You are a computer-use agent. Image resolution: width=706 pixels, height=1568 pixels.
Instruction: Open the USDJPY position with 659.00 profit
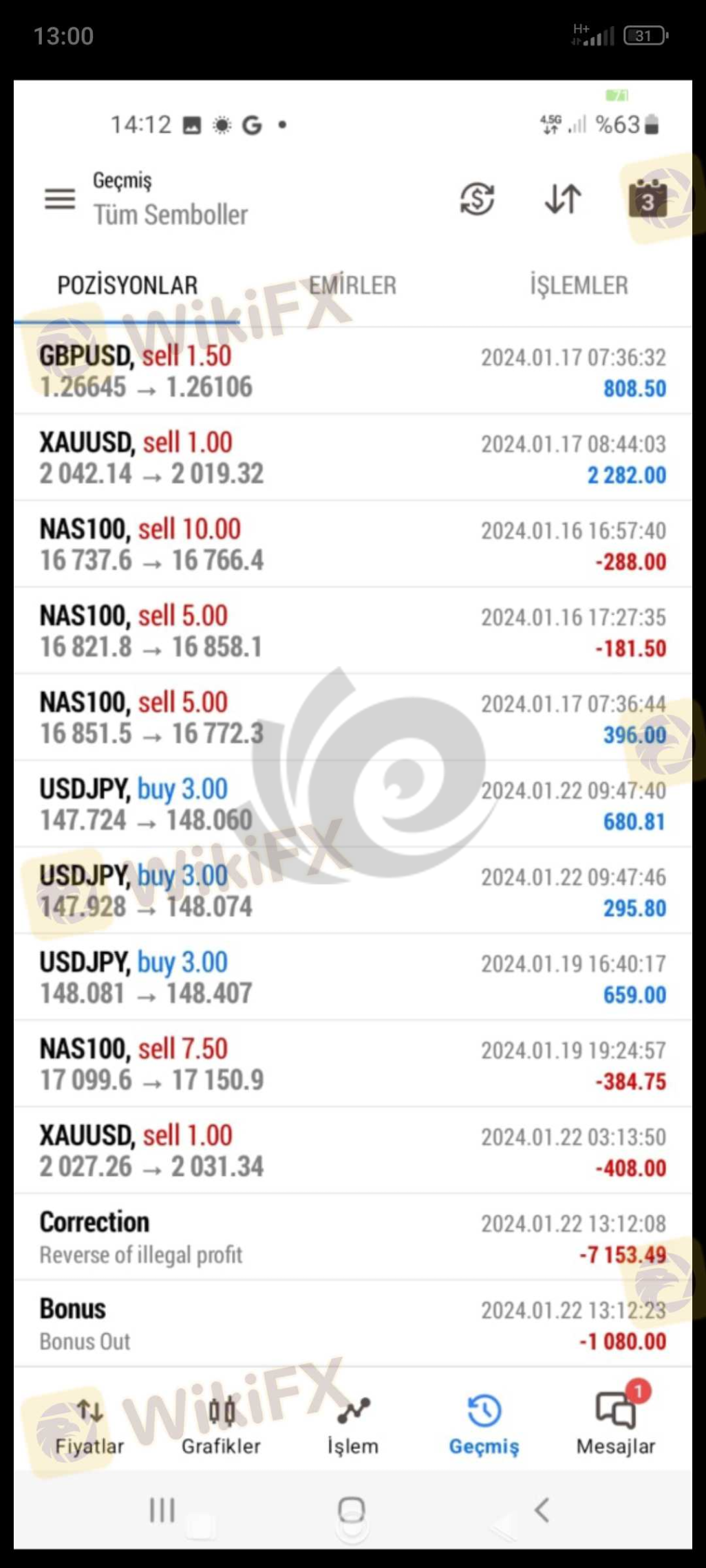point(352,978)
